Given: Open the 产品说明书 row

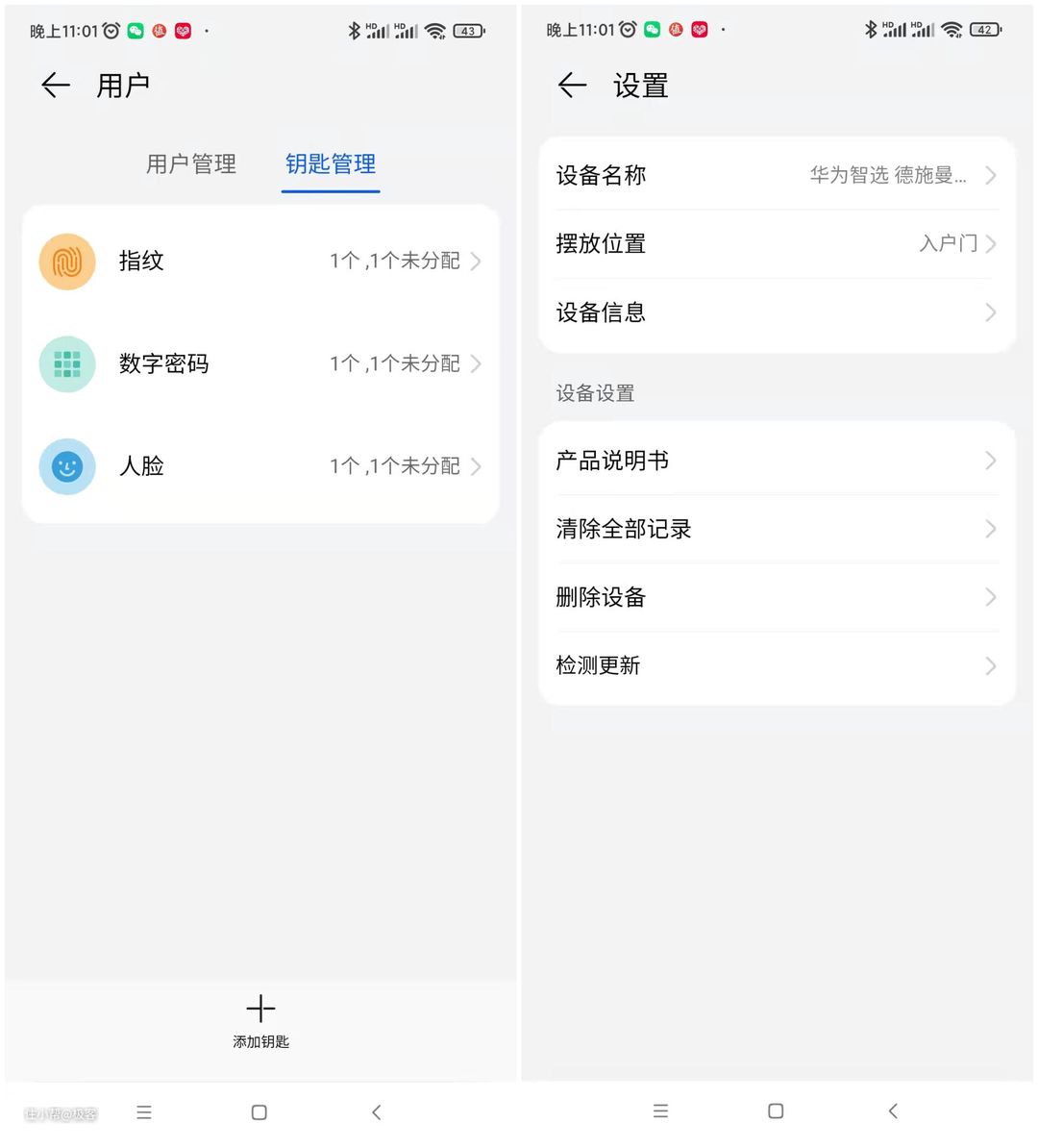Looking at the screenshot, I should click(x=776, y=461).
